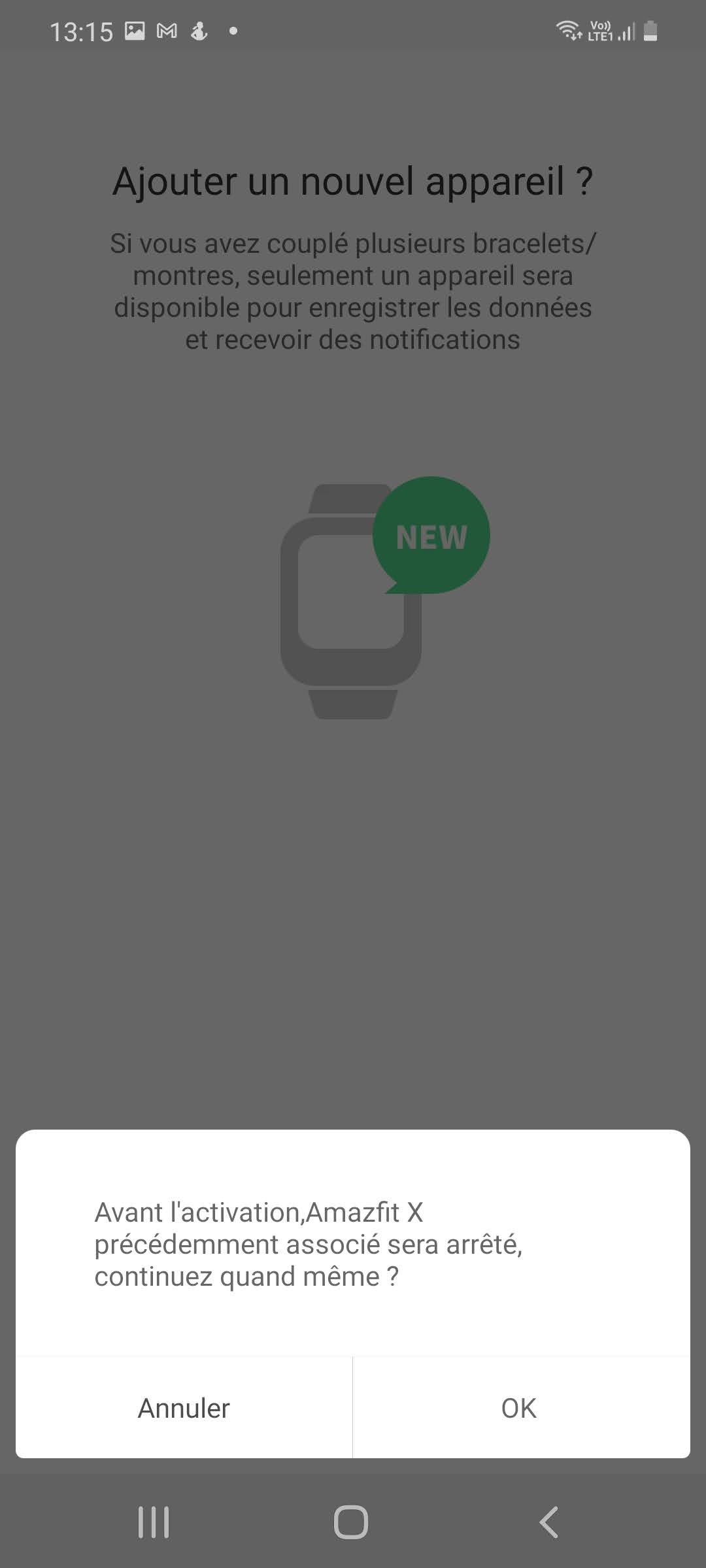Go back using the system back button
The height and width of the screenshot is (1568, 706).
[x=549, y=1522]
